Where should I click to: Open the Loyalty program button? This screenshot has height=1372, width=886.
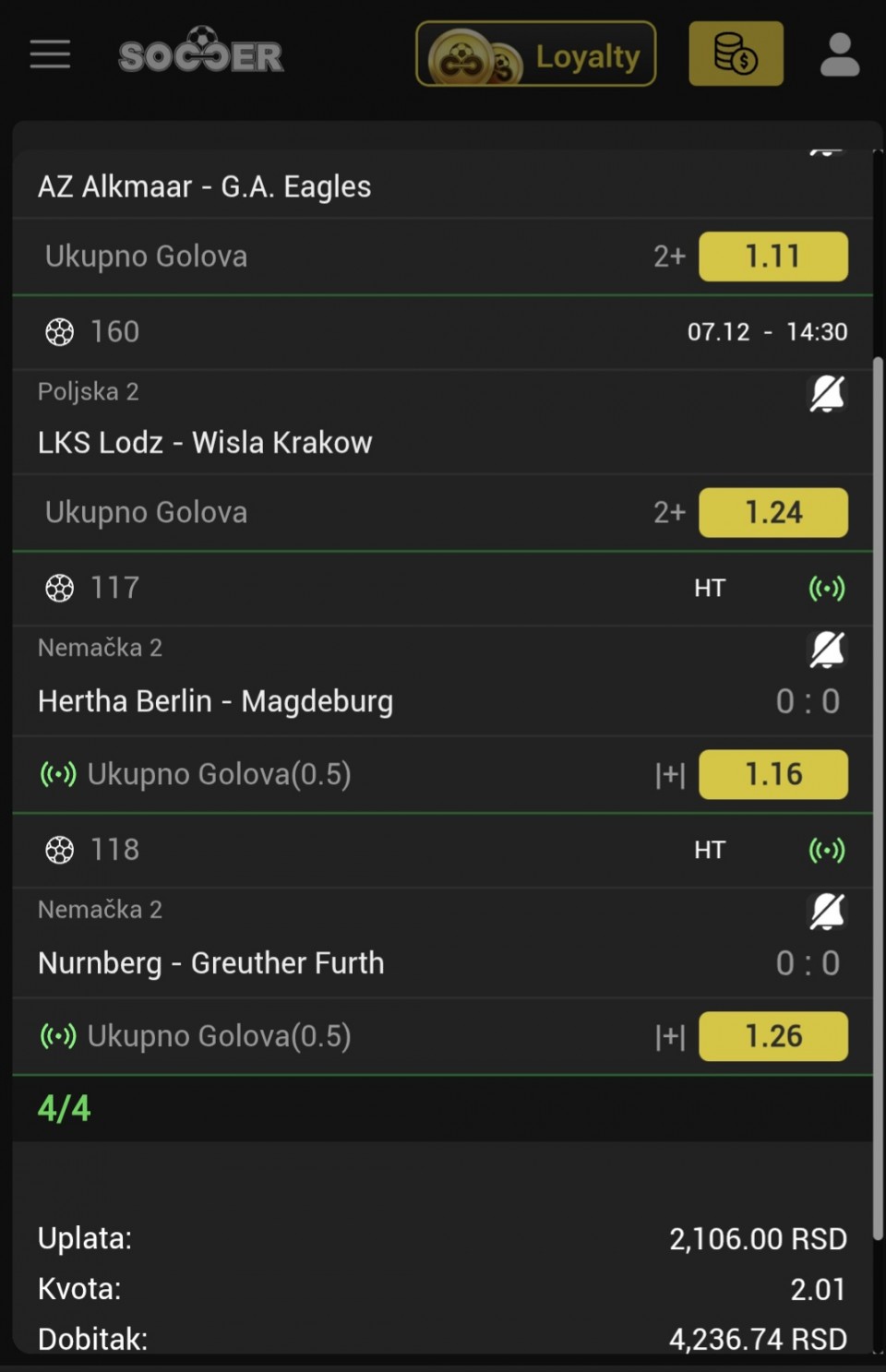click(535, 54)
